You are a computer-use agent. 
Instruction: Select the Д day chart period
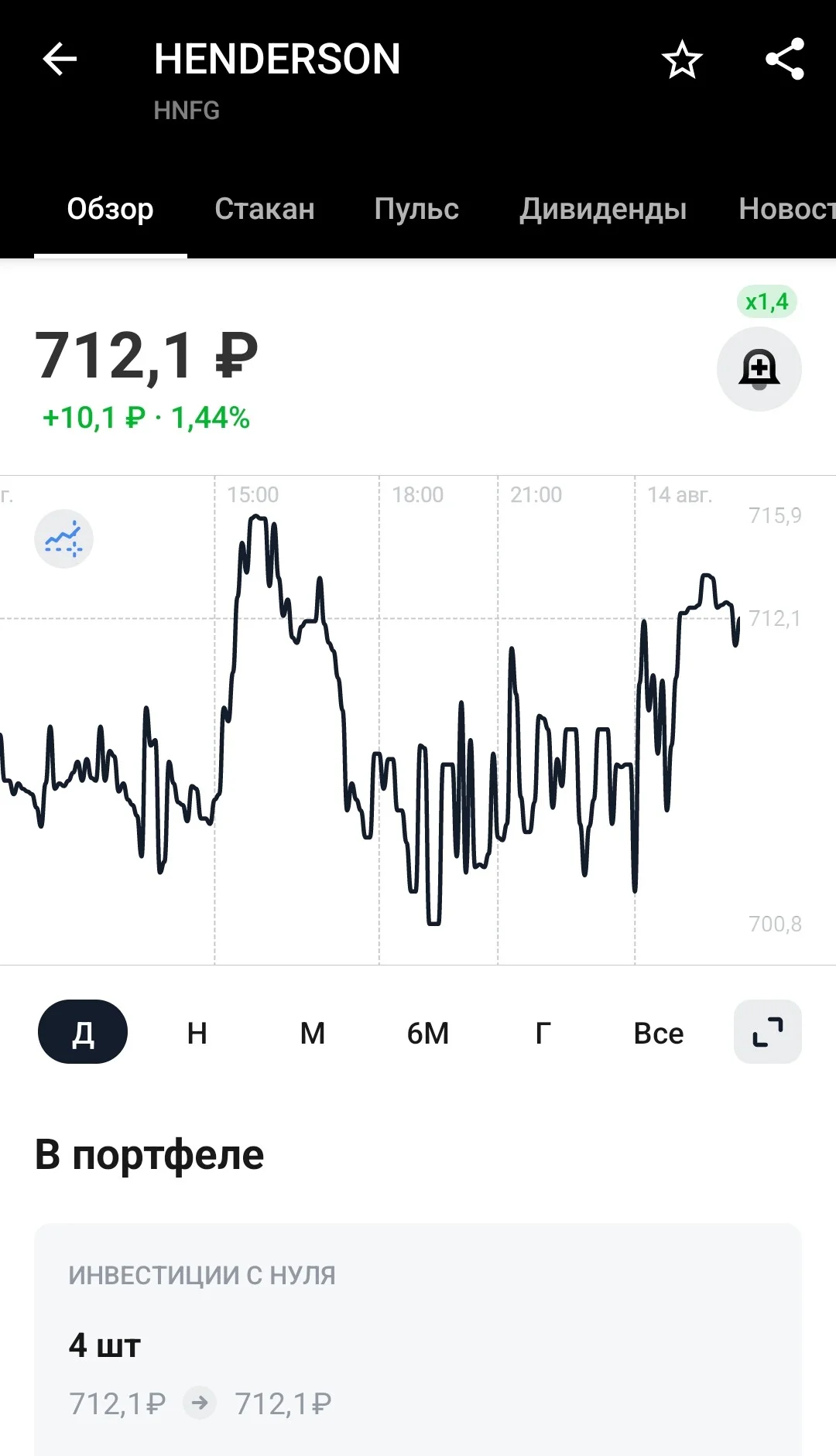coord(83,1032)
